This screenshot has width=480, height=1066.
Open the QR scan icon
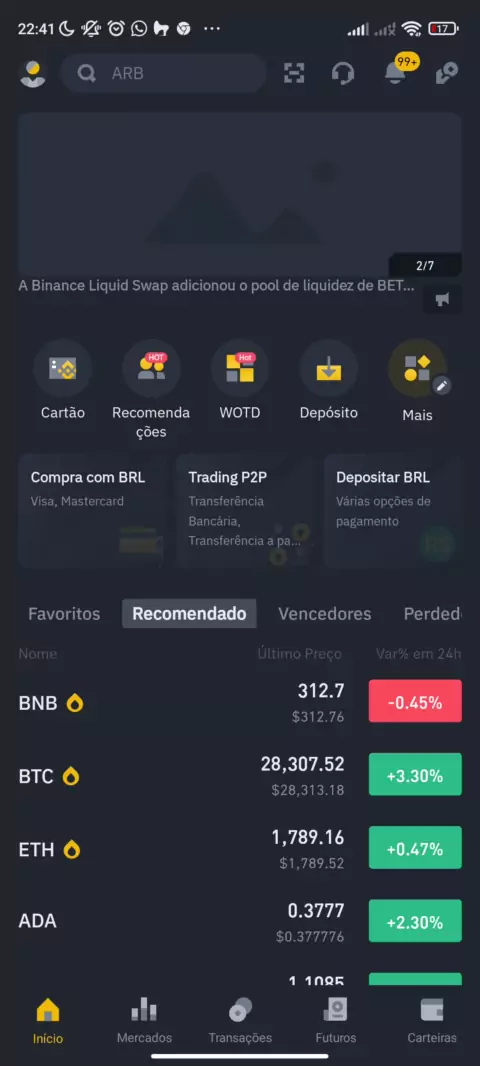click(294, 73)
